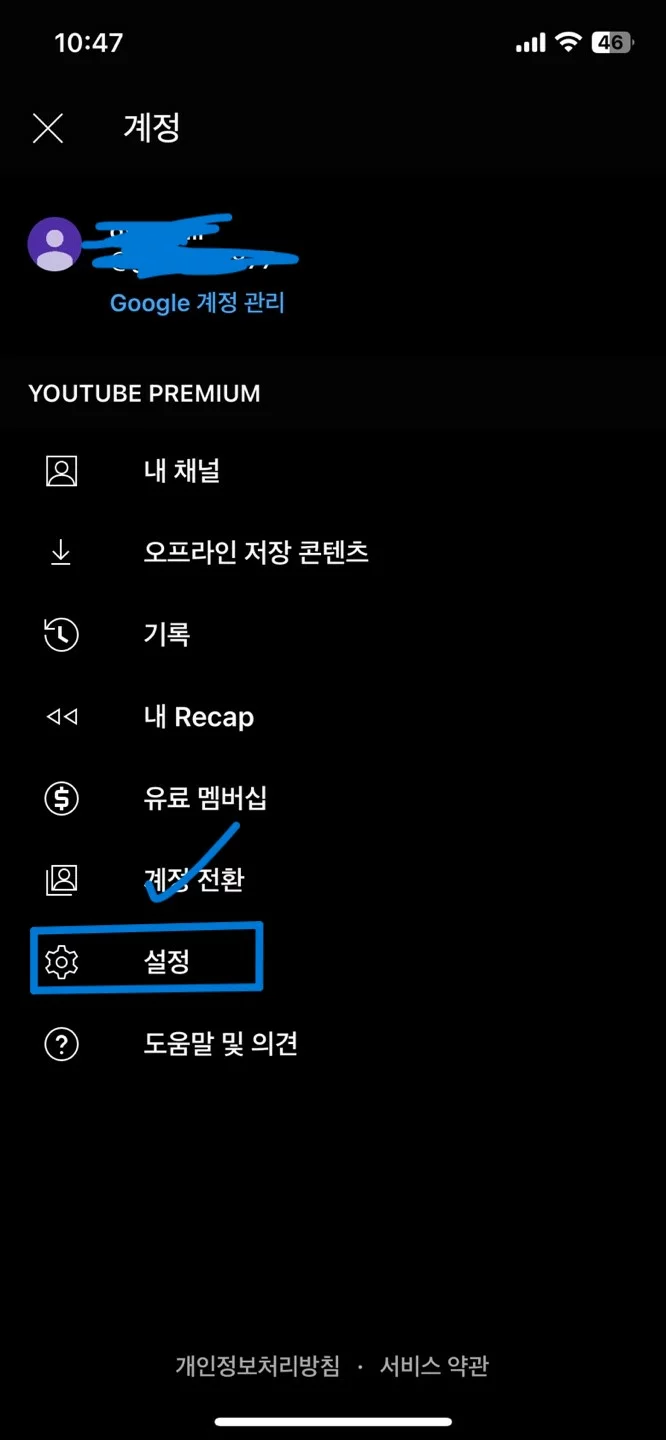666x1440 pixels.
Task: Open the Google 계정 관리 link
Action: (197, 303)
